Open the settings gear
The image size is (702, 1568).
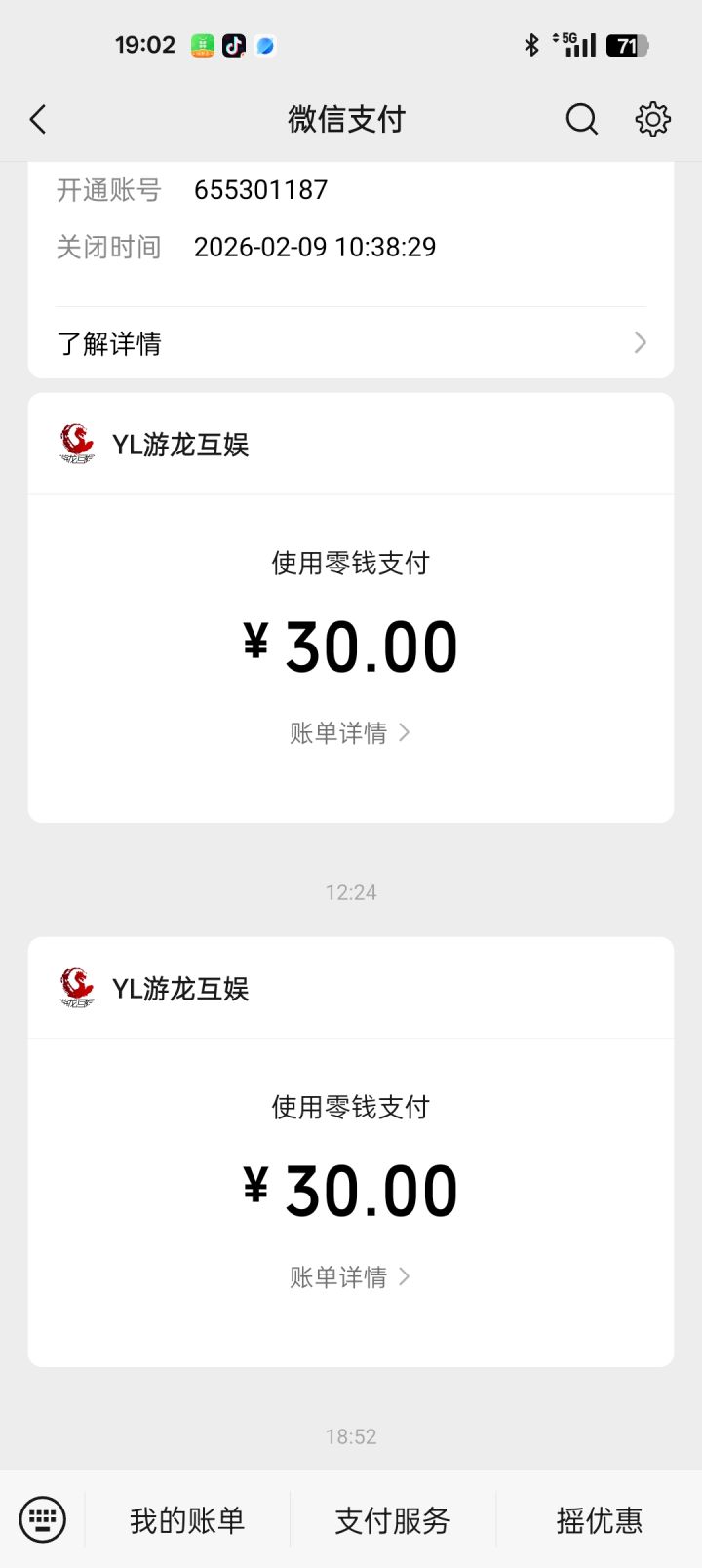pyautogui.click(x=652, y=120)
